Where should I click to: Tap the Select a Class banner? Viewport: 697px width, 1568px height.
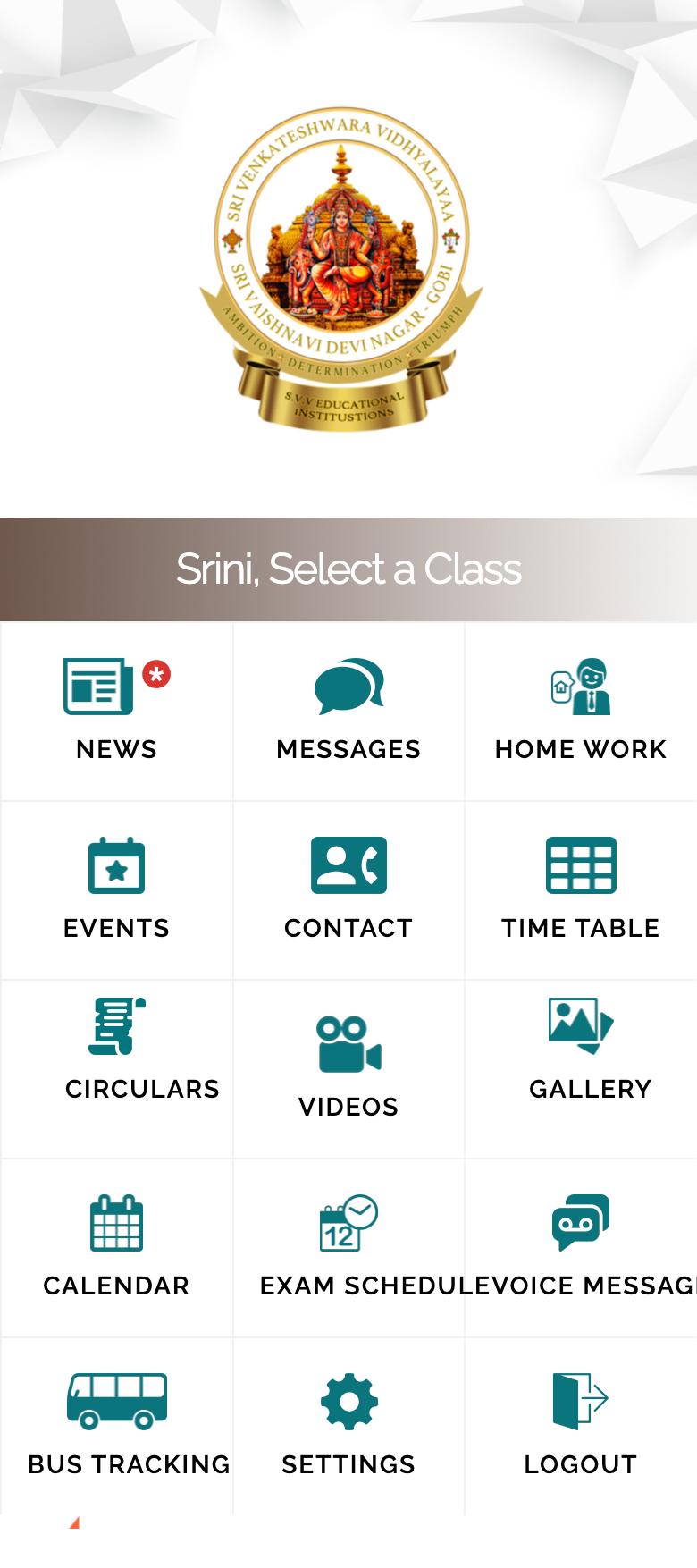[348, 569]
